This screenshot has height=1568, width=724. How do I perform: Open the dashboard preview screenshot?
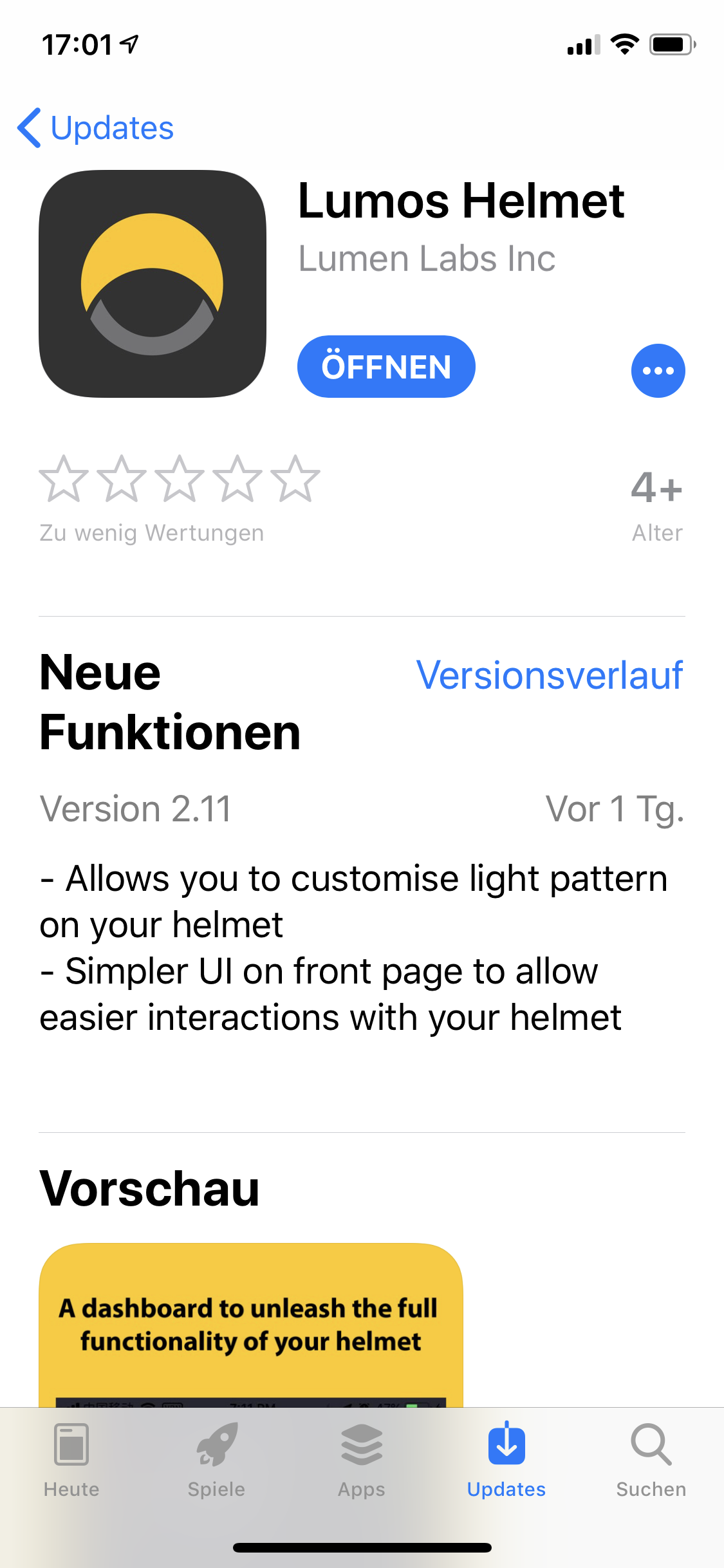(251, 1325)
